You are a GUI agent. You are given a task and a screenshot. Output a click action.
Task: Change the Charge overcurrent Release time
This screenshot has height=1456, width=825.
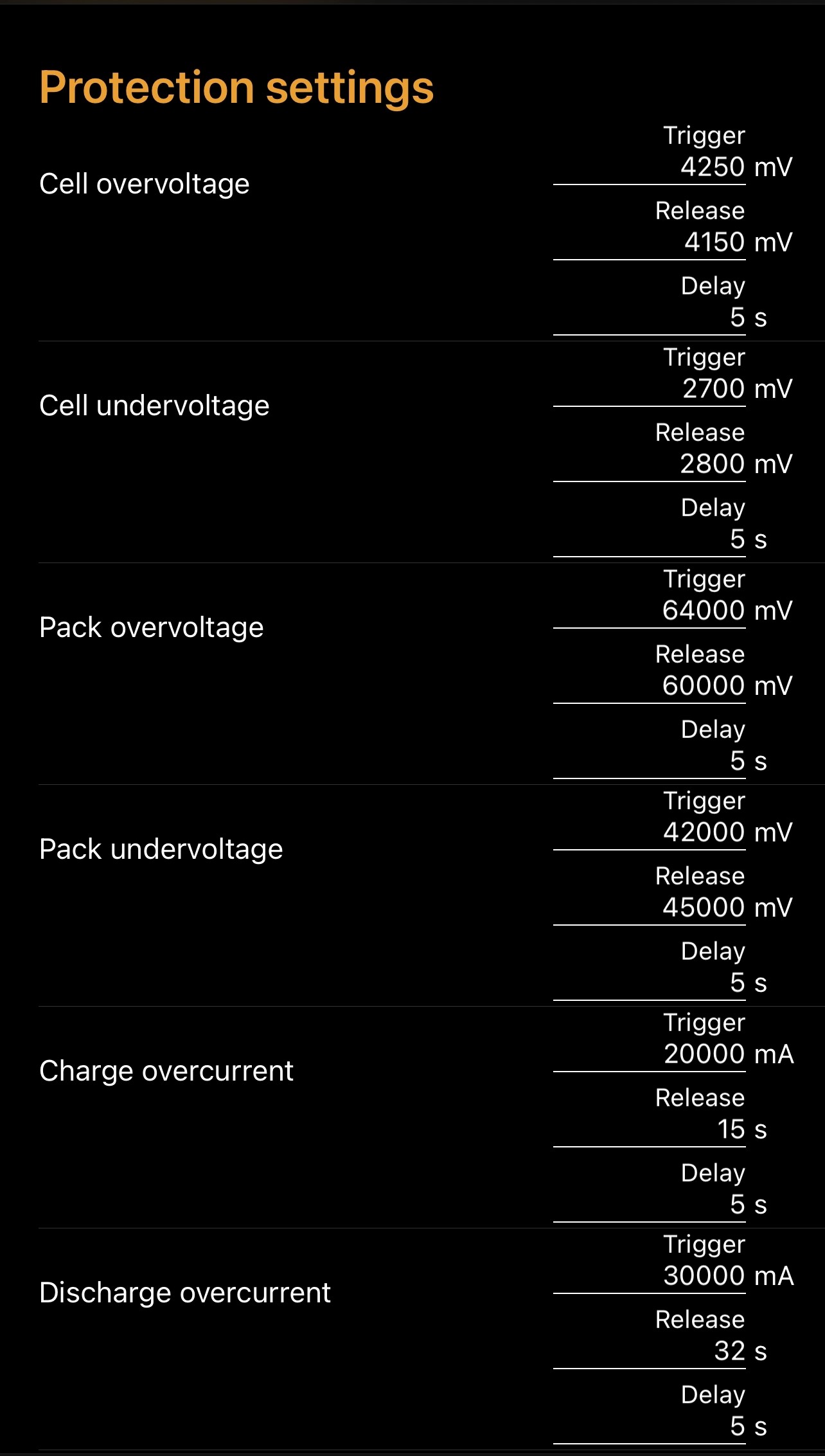pos(649,1129)
